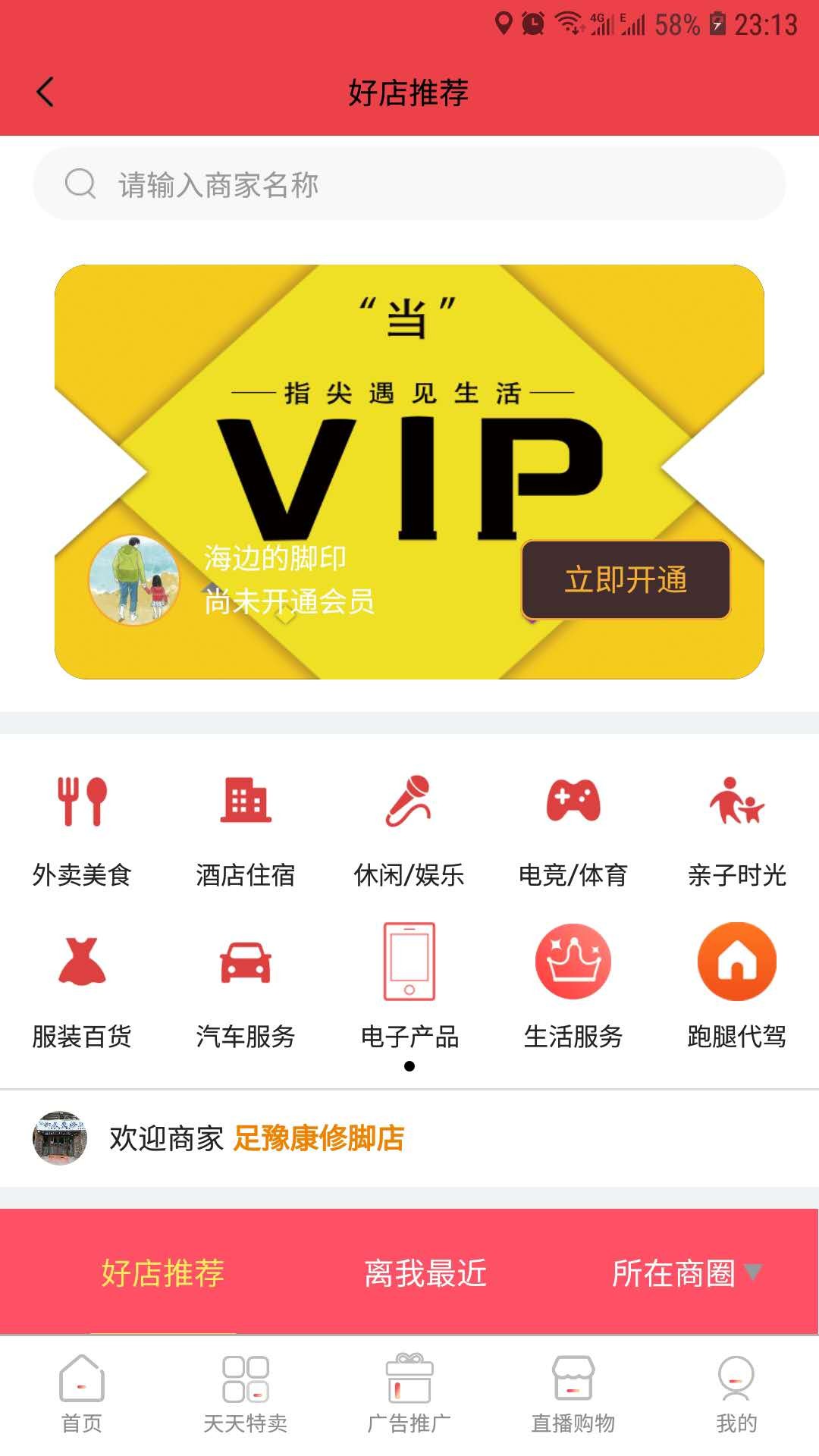
Task: Tap 立即开通 to activate VIP
Action: (x=626, y=580)
